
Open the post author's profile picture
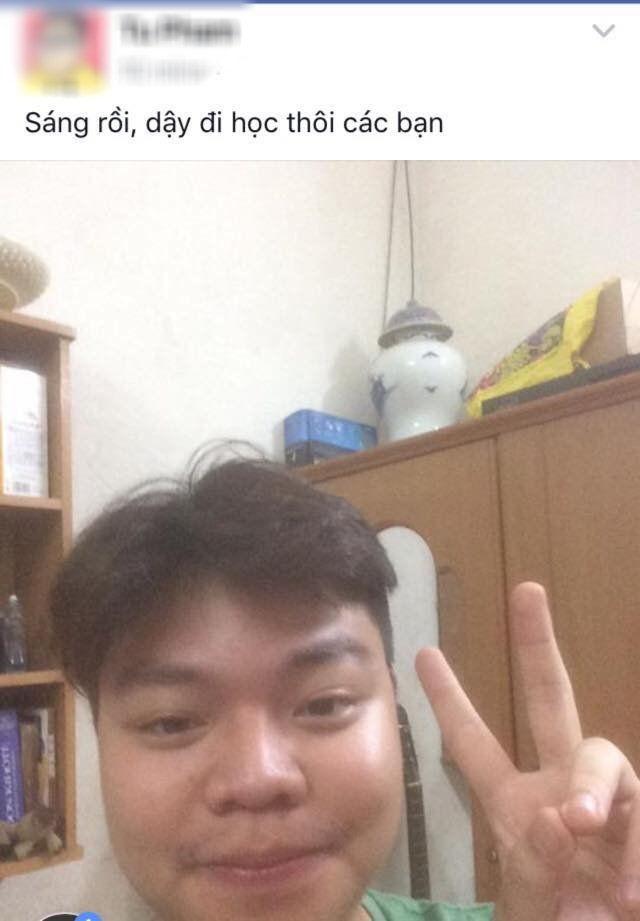64,51
